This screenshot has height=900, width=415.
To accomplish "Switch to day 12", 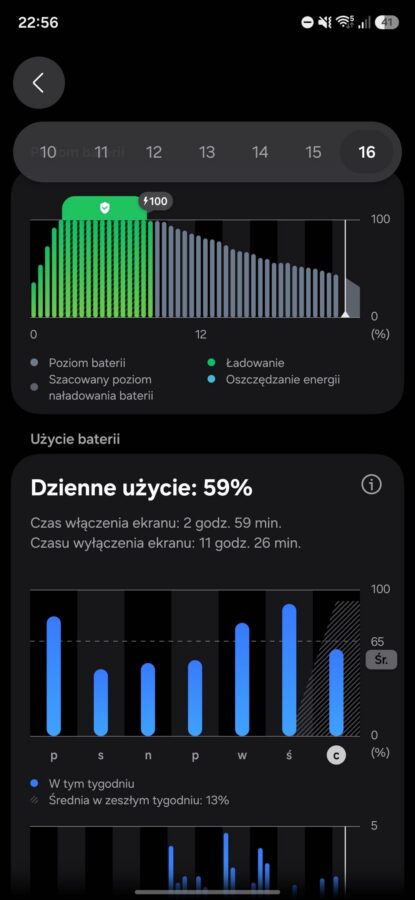I will (154, 152).
